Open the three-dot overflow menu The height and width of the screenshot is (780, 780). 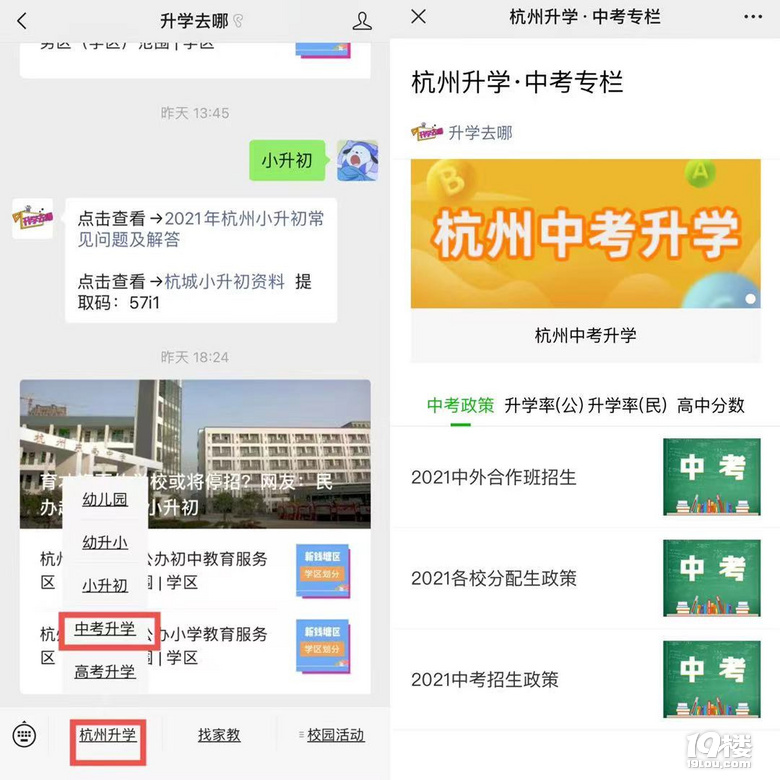pos(752,17)
